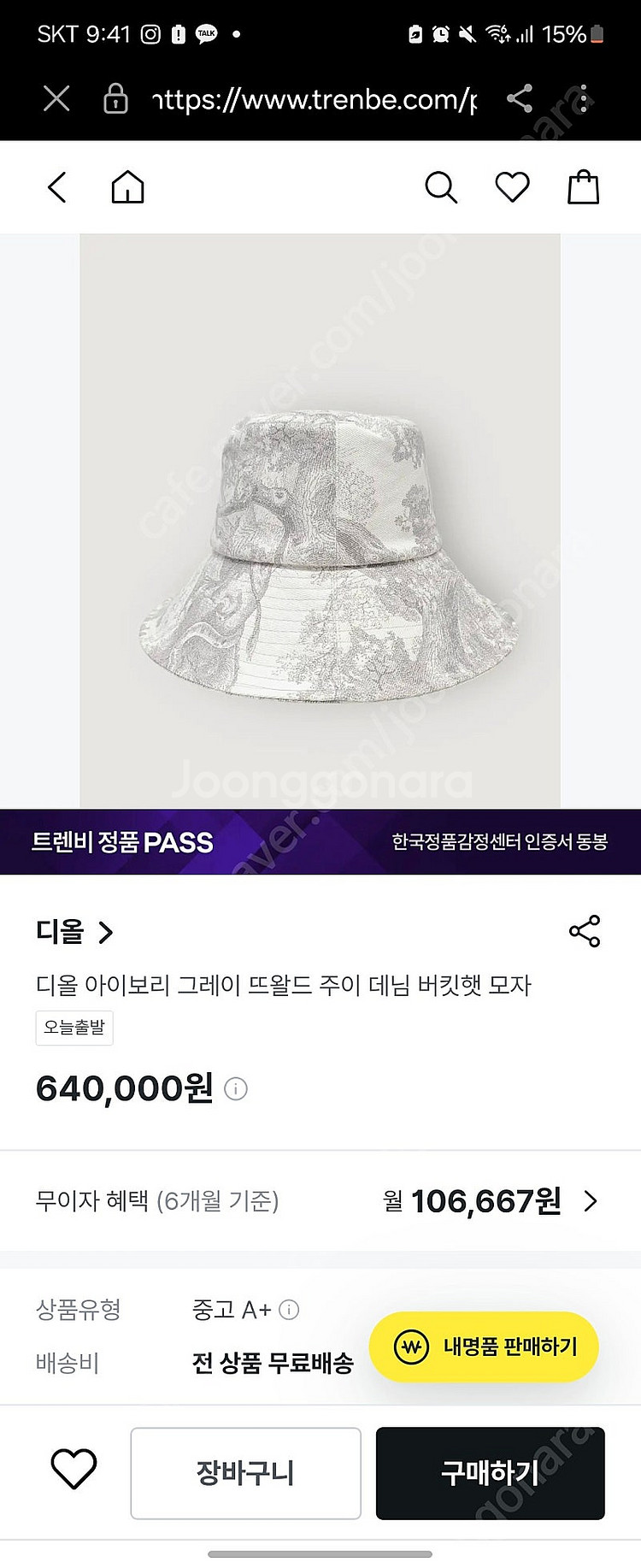Close the in-app browser tab

tap(56, 99)
